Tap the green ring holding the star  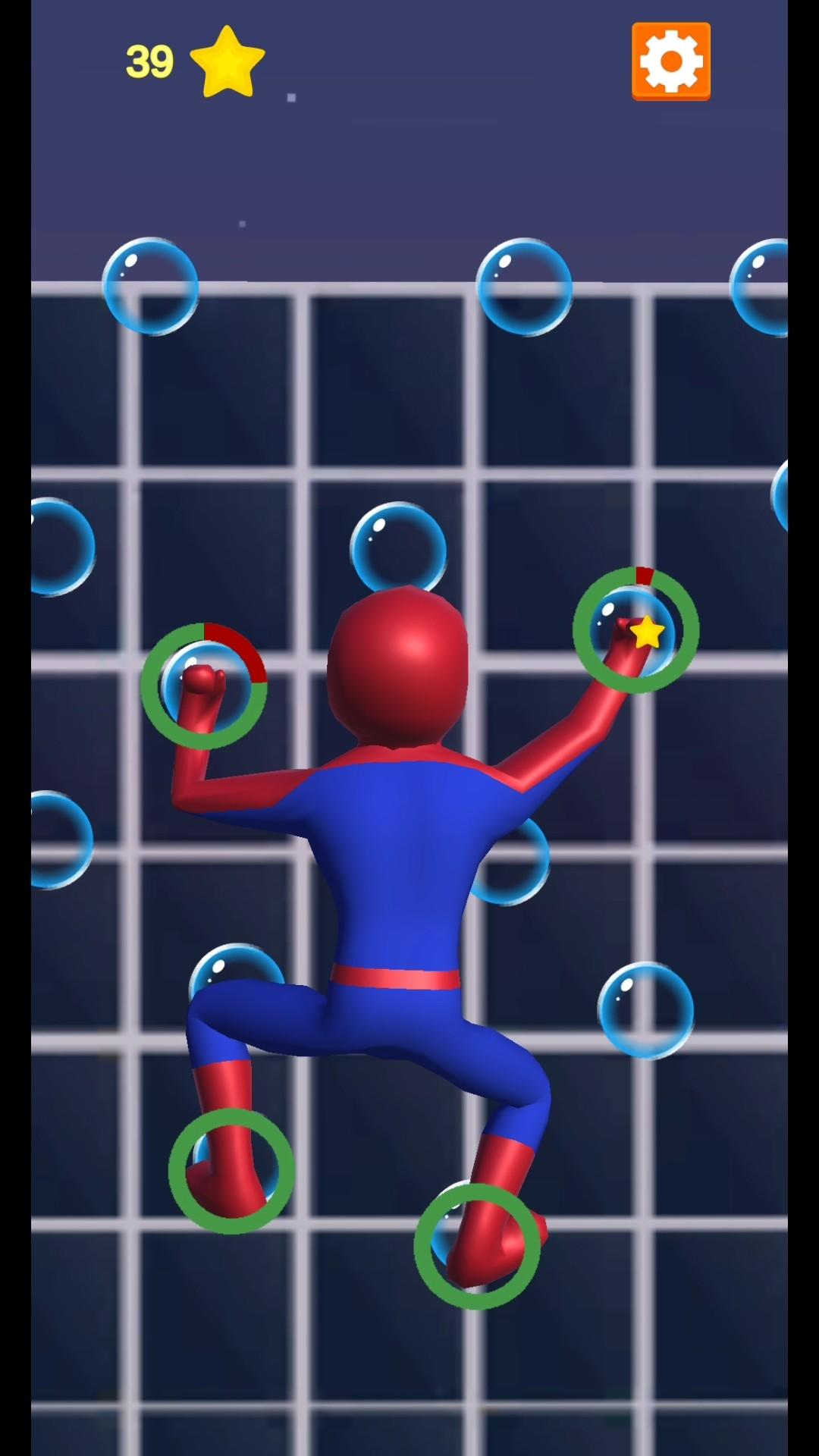[635, 629]
